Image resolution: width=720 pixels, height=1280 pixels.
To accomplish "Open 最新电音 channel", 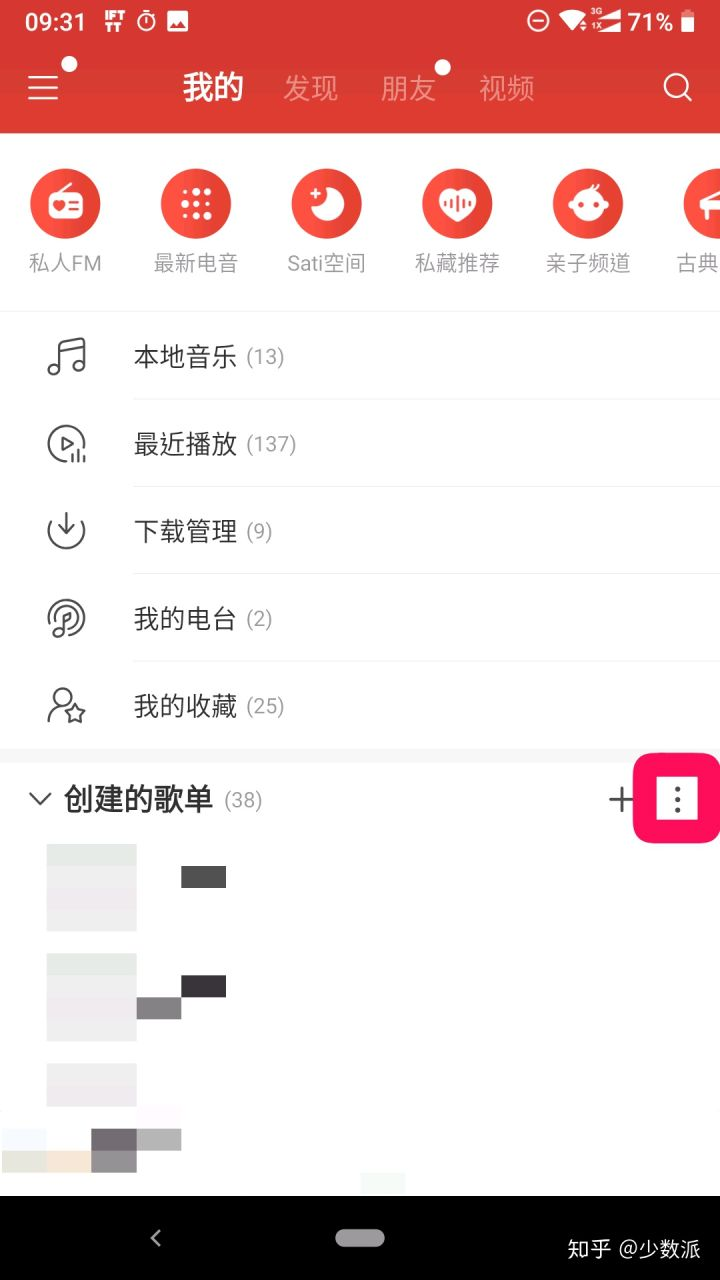I will 196,204.
